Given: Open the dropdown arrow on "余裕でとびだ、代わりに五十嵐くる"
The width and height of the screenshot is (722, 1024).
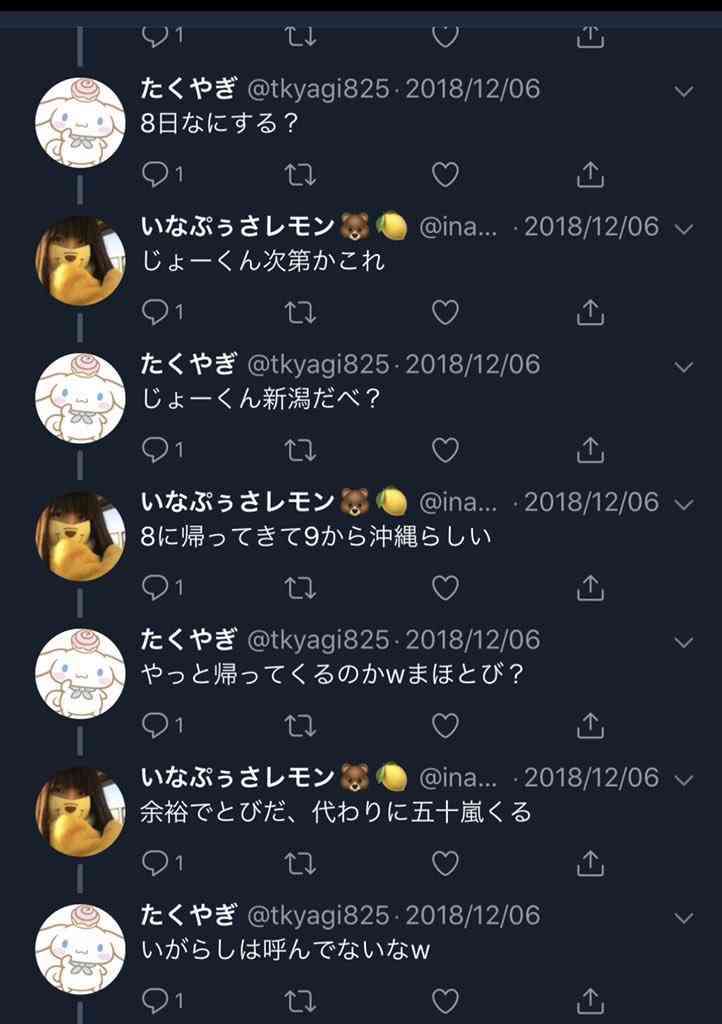Looking at the screenshot, I should pos(685,779).
